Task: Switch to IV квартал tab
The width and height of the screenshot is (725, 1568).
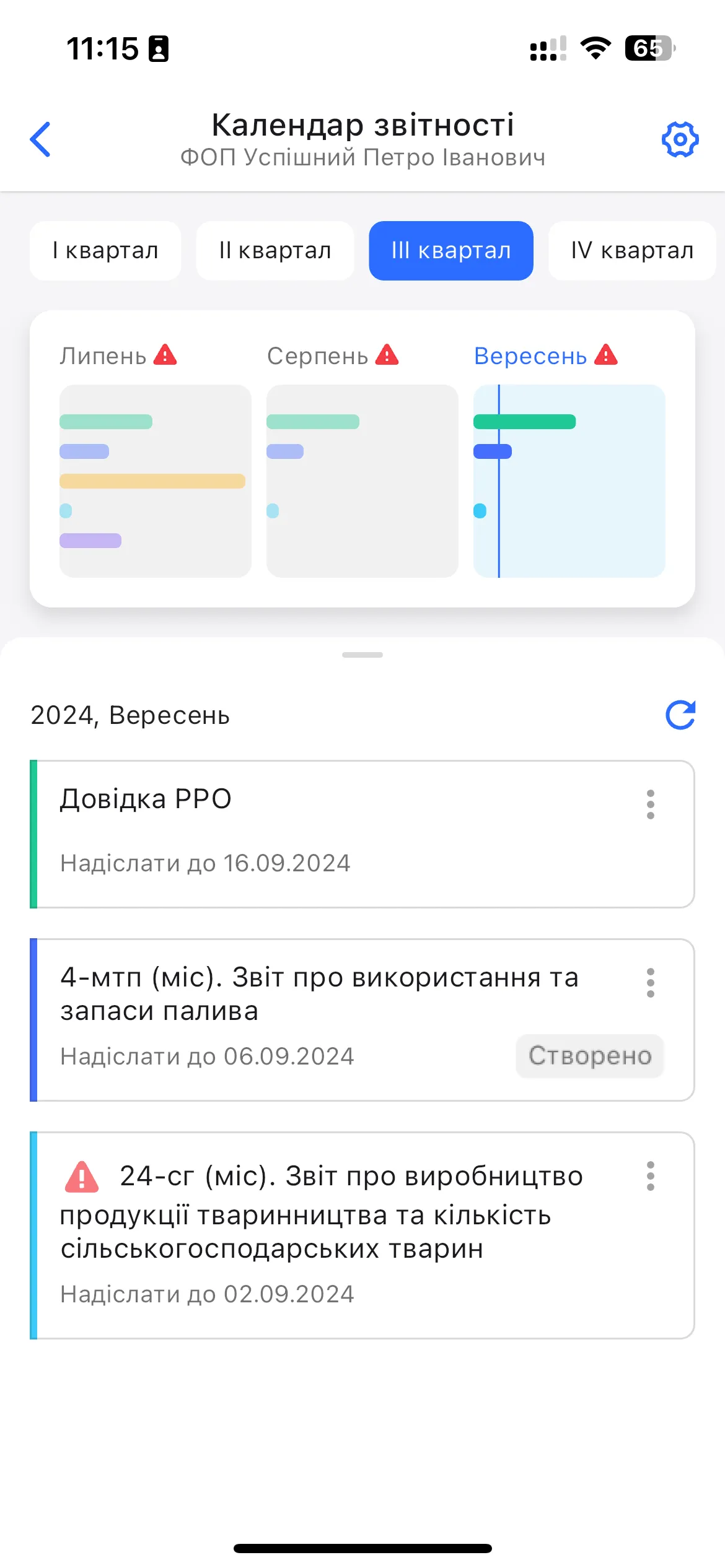Action: (x=632, y=251)
